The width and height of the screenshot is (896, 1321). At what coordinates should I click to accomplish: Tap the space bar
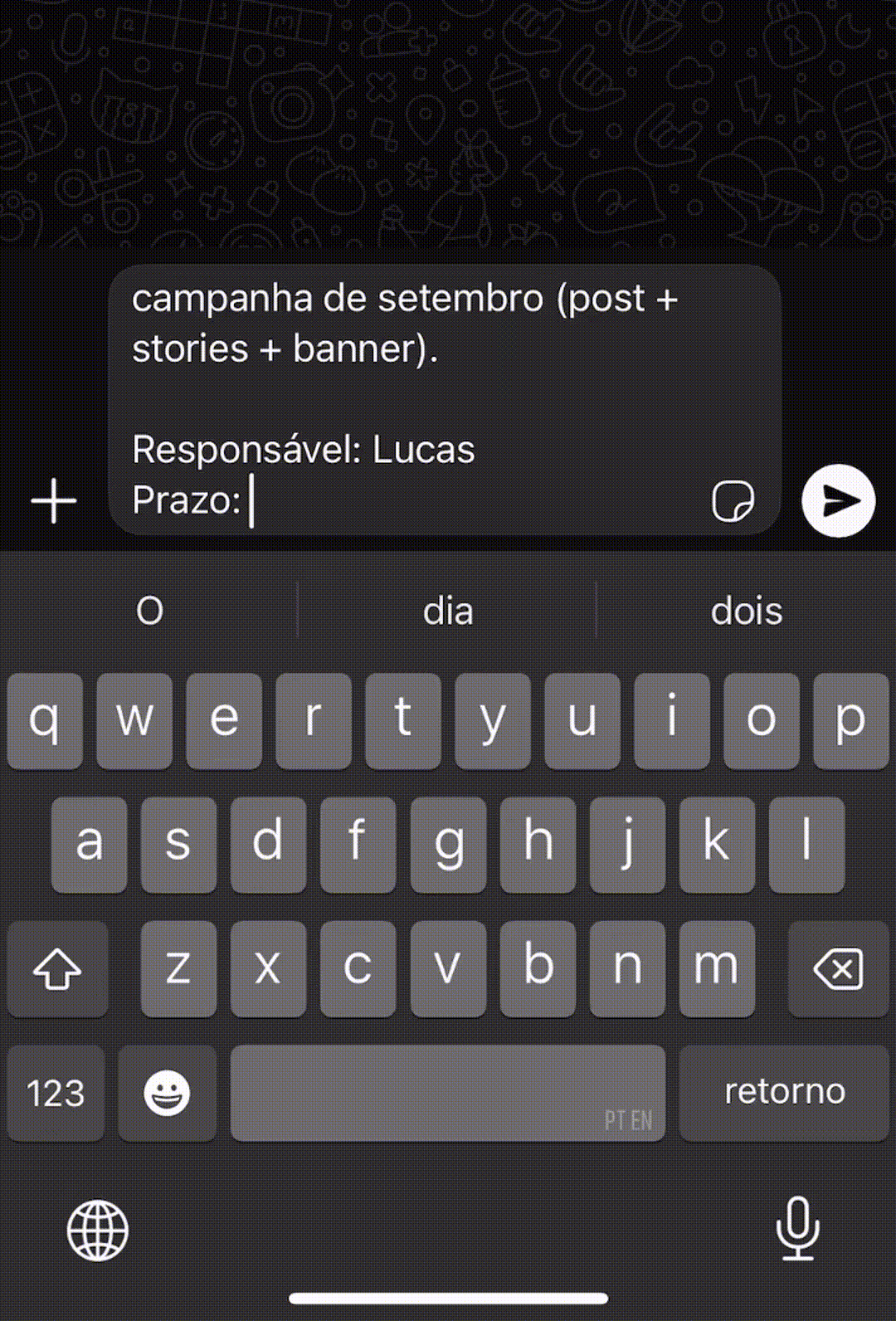[x=448, y=1093]
